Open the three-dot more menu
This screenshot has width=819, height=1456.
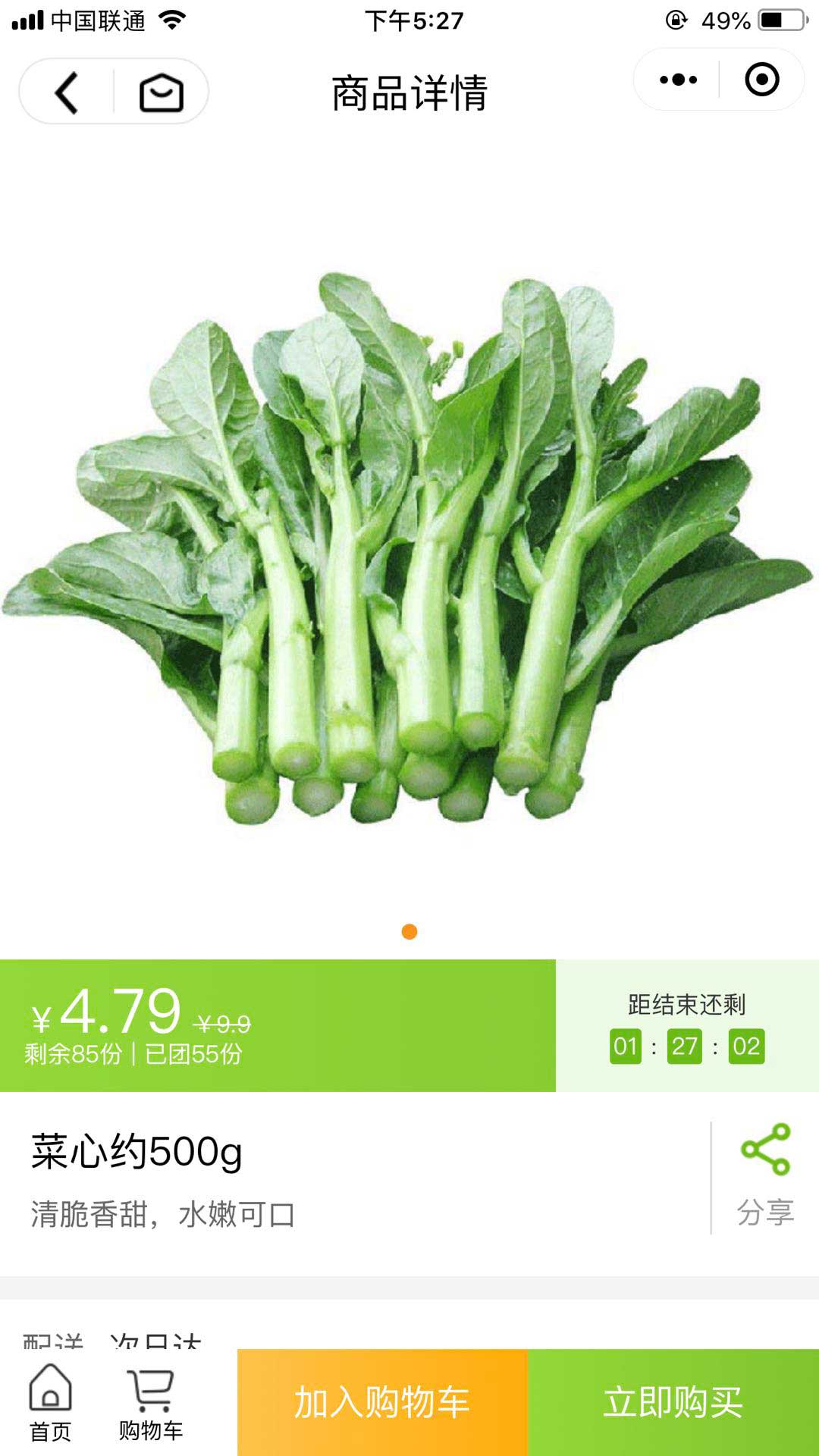[678, 80]
